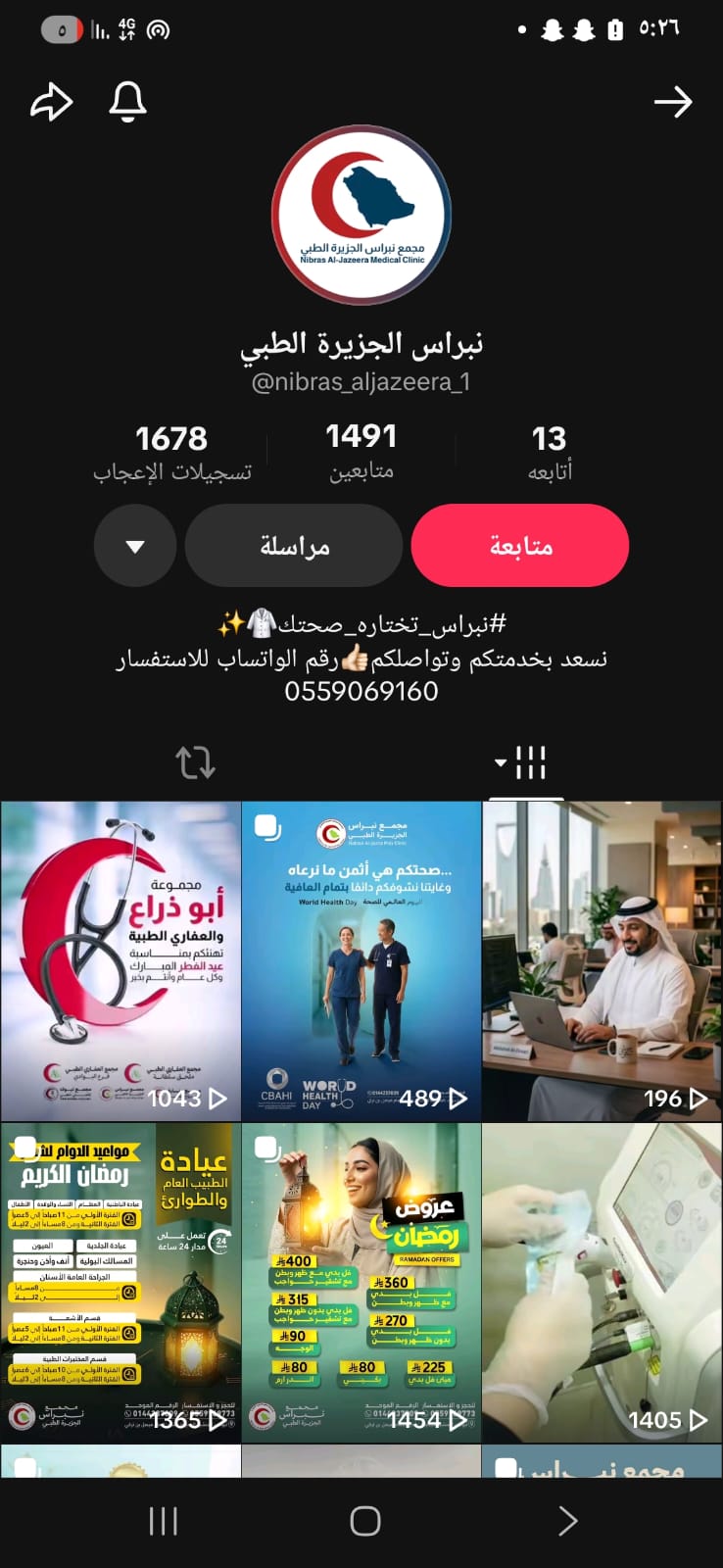Tap the share arrow icon
This screenshot has height=1568, width=723.
coord(52,102)
